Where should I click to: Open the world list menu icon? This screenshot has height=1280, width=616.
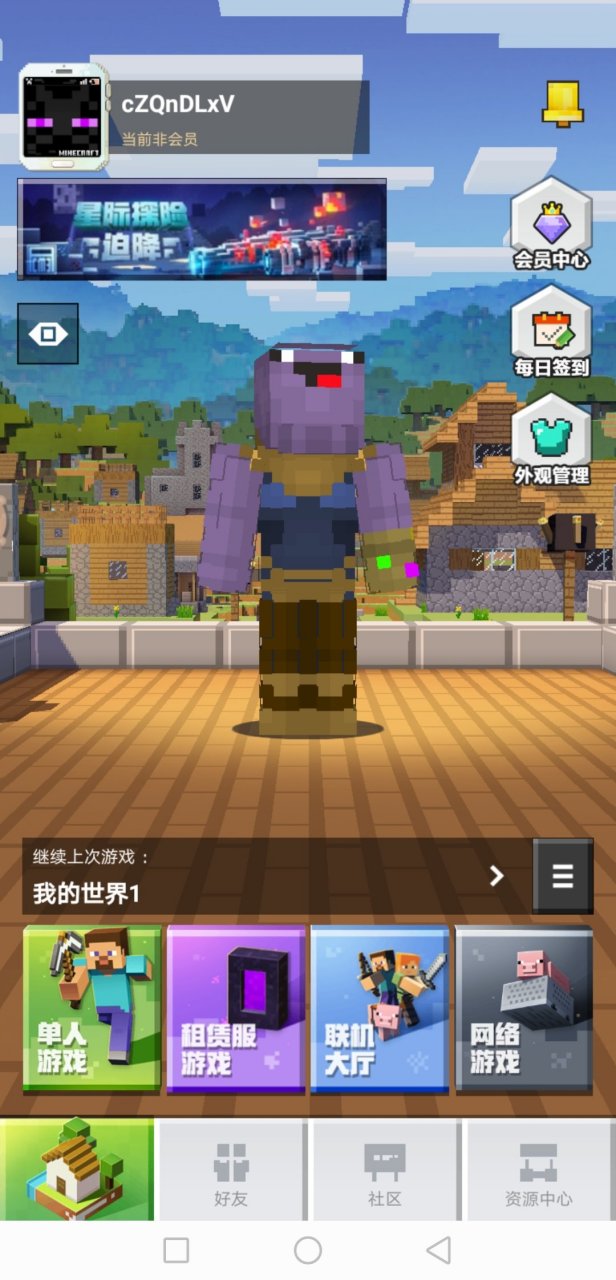[x=563, y=877]
